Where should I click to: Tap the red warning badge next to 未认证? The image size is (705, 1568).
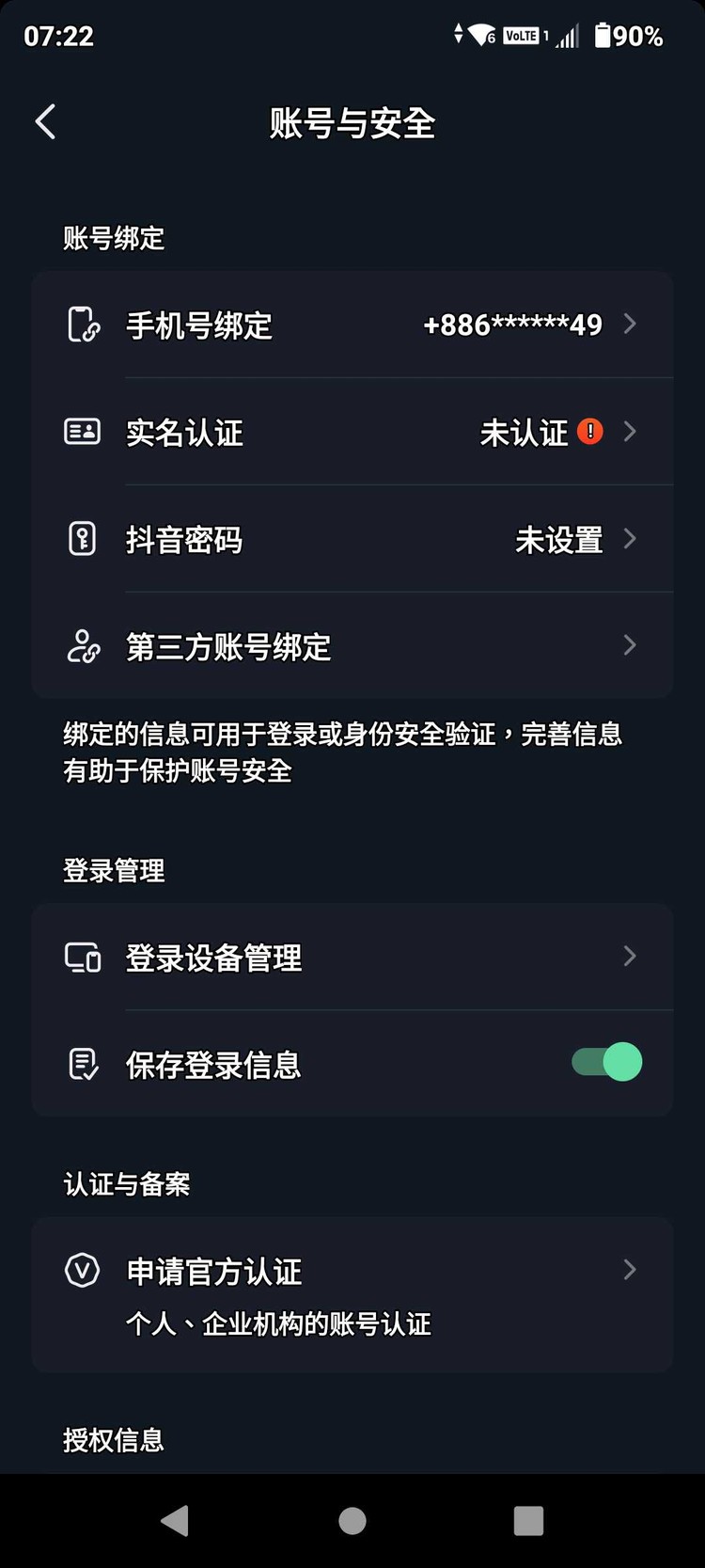point(589,432)
